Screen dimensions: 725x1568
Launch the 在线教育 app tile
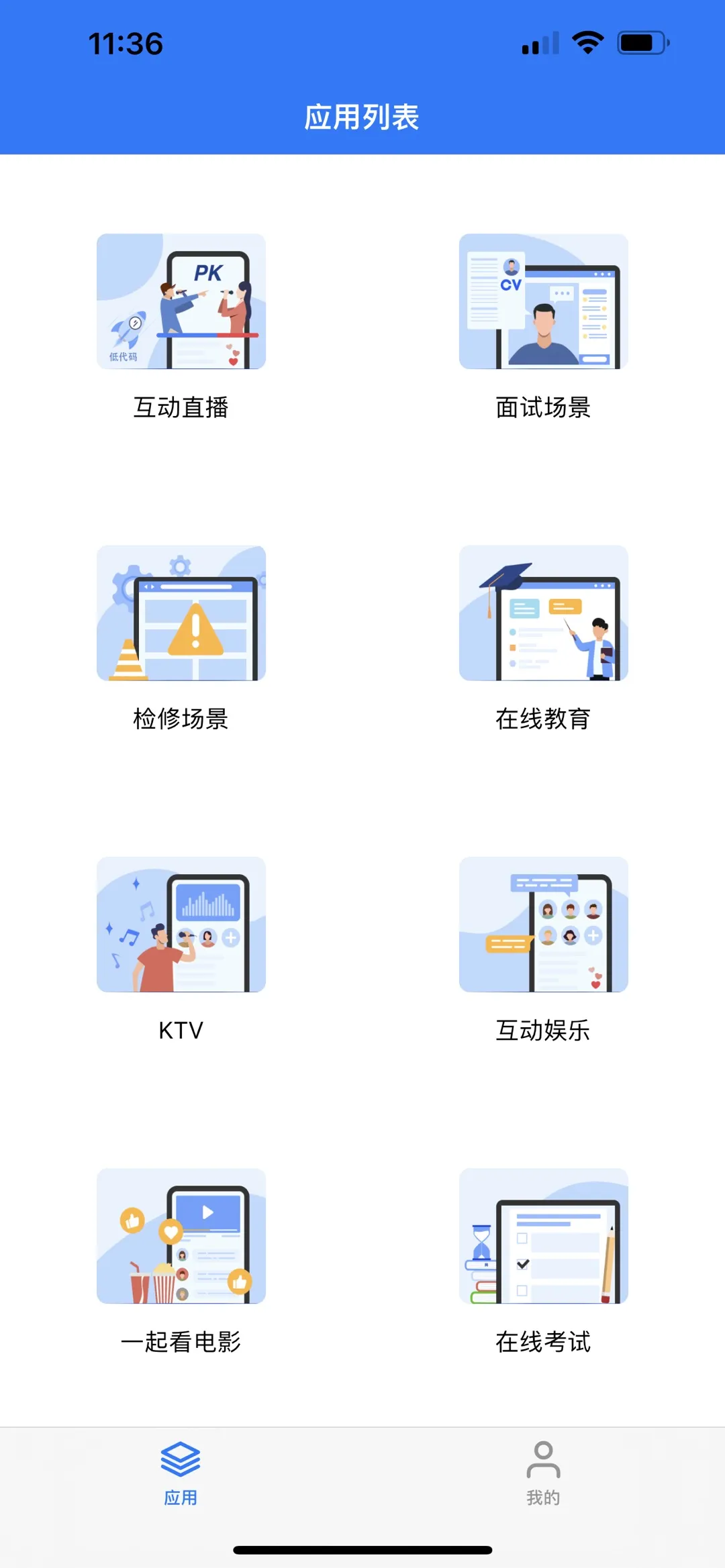543,613
